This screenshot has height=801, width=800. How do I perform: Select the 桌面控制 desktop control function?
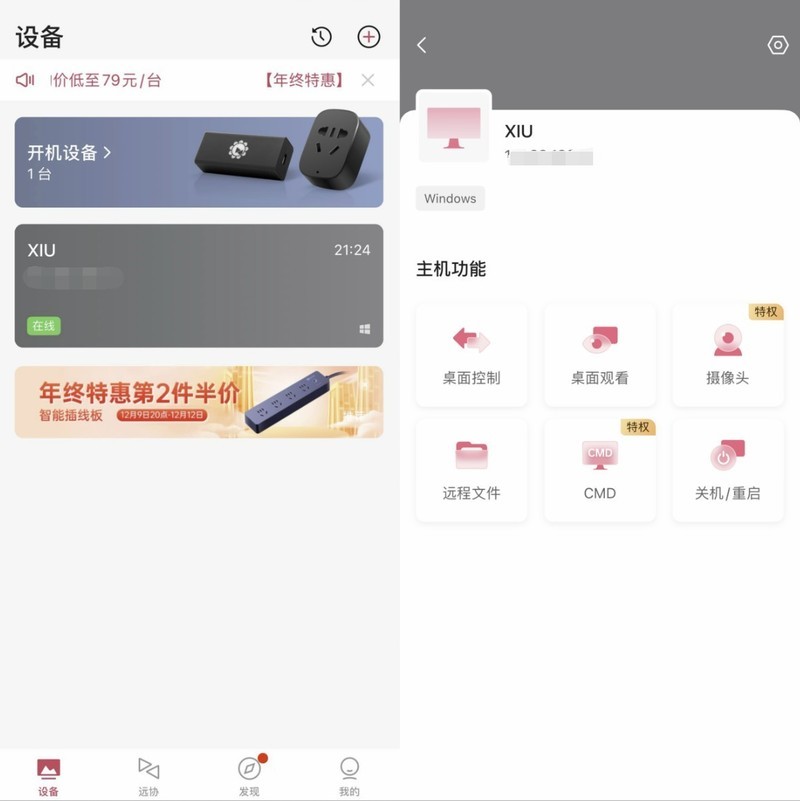click(x=471, y=355)
